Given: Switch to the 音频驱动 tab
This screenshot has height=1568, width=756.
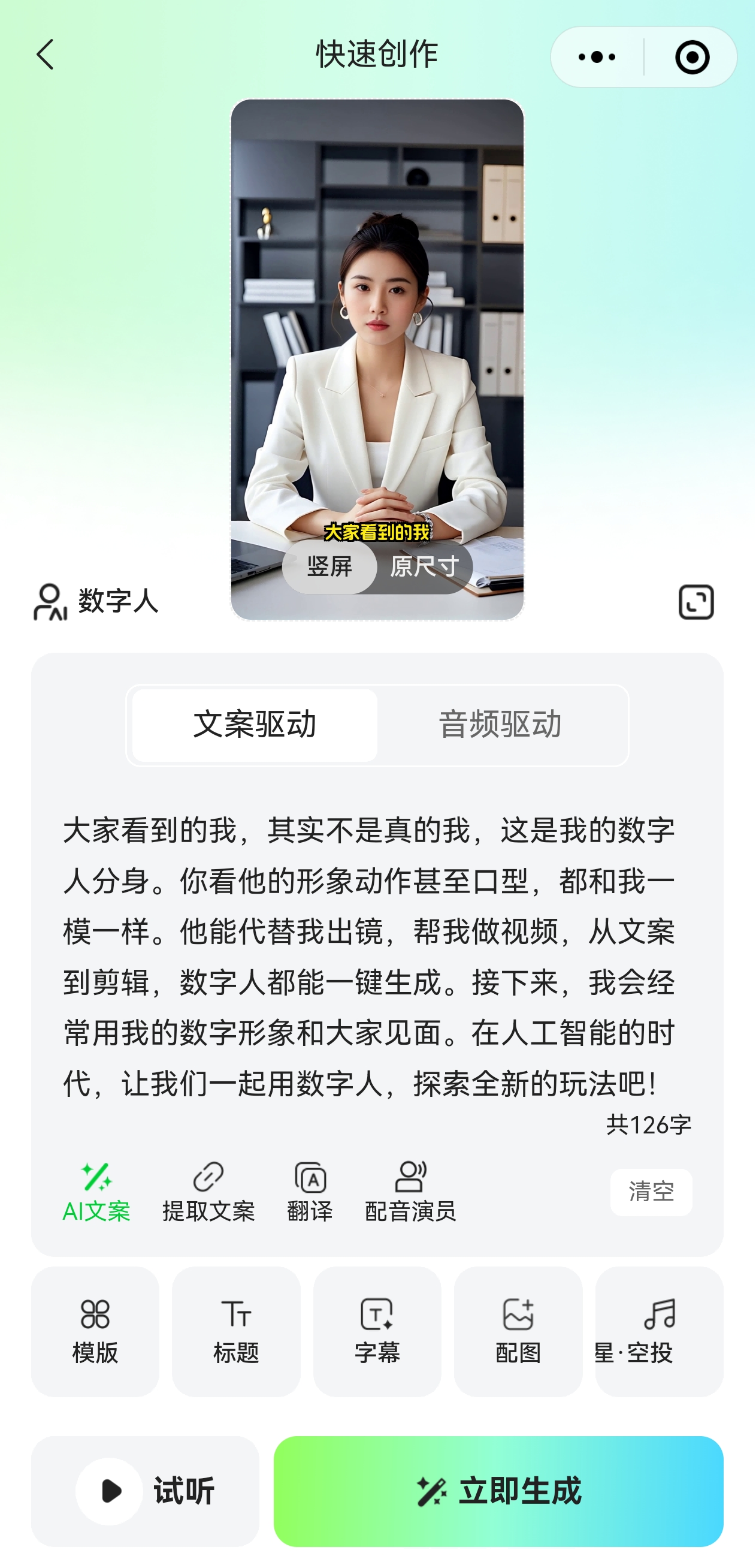Looking at the screenshot, I should 500,725.
